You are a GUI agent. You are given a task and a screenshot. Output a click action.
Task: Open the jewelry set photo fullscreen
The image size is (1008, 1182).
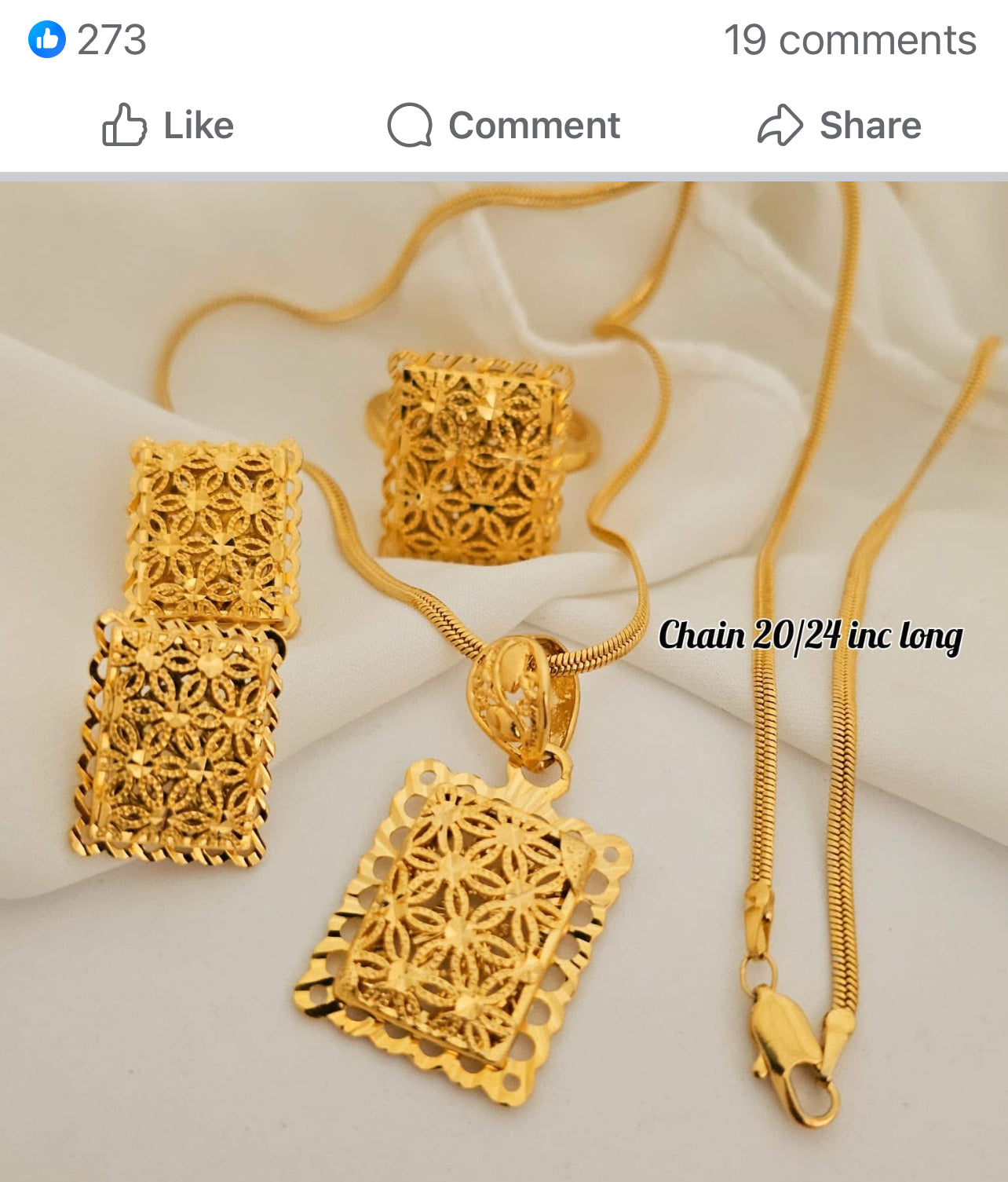pos(504,675)
